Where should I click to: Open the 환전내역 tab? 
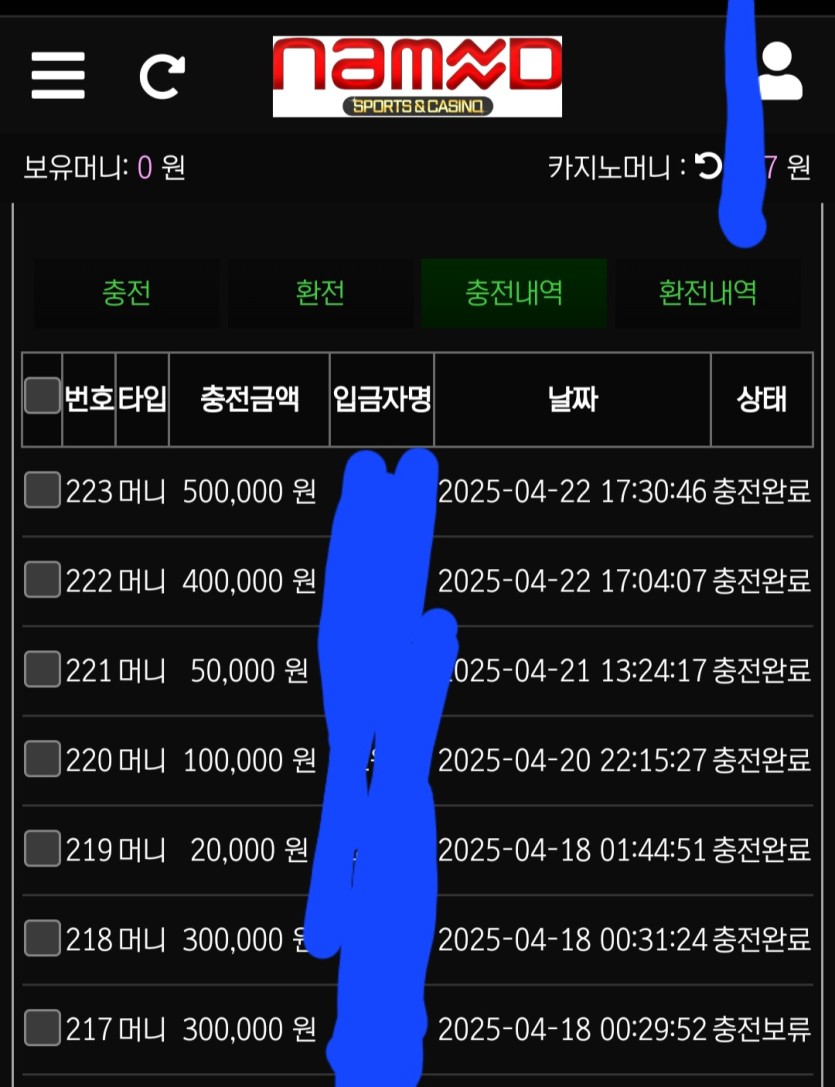pos(707,293)
